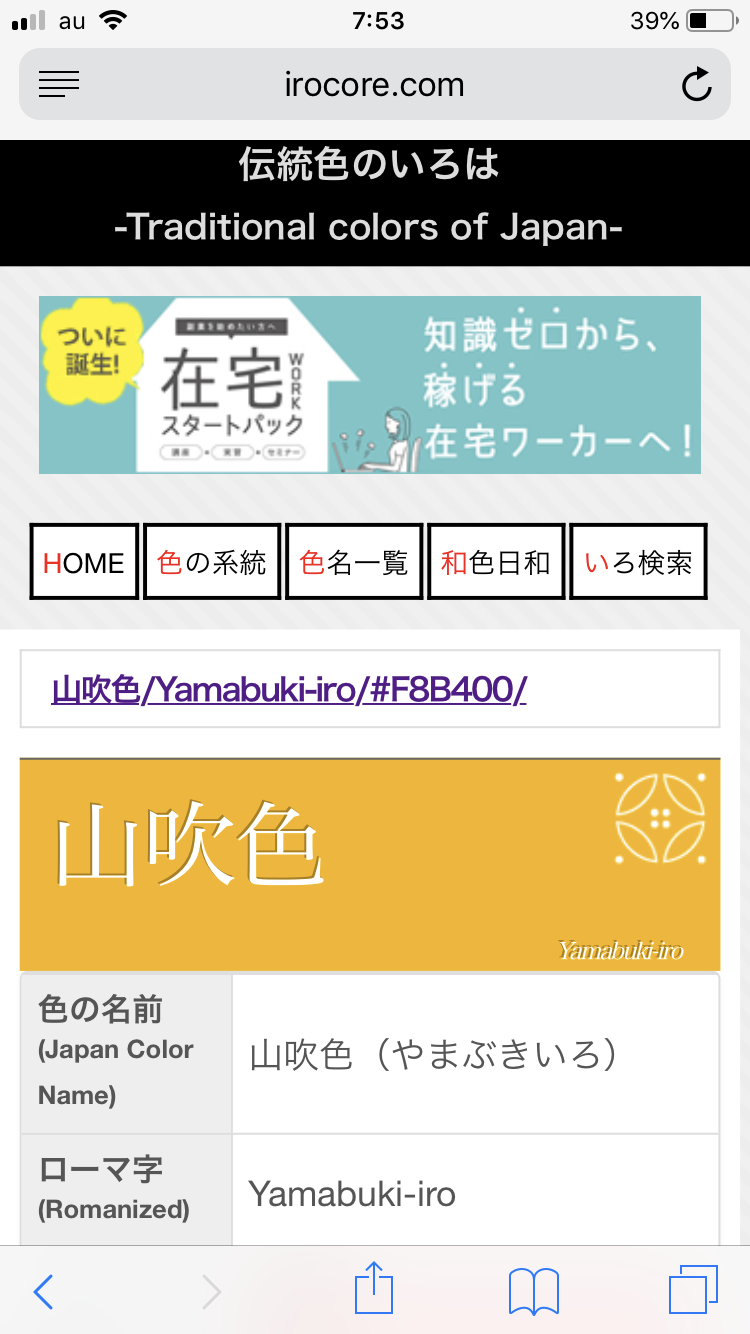Open the 色名一覧 color list

coord(354,562)
